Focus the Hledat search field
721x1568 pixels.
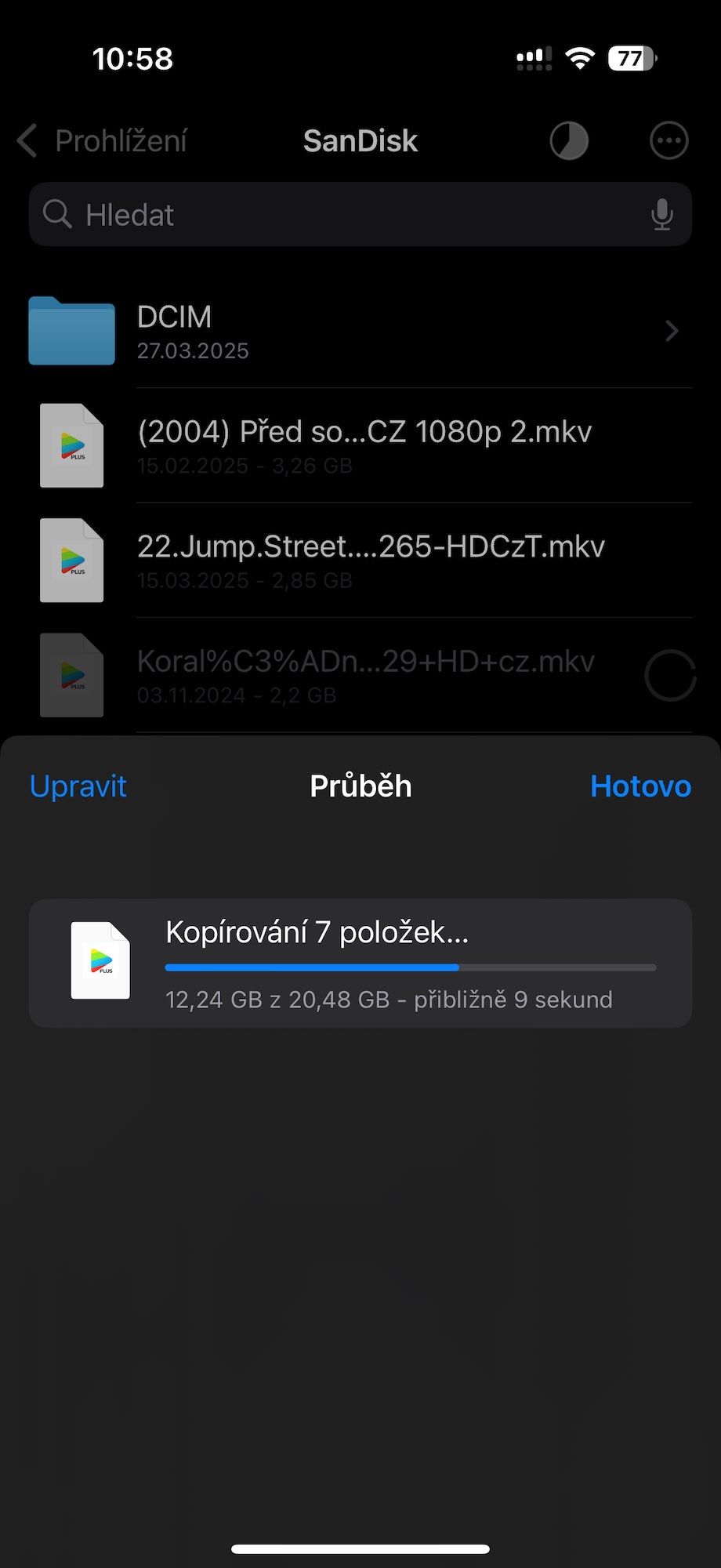345,215
